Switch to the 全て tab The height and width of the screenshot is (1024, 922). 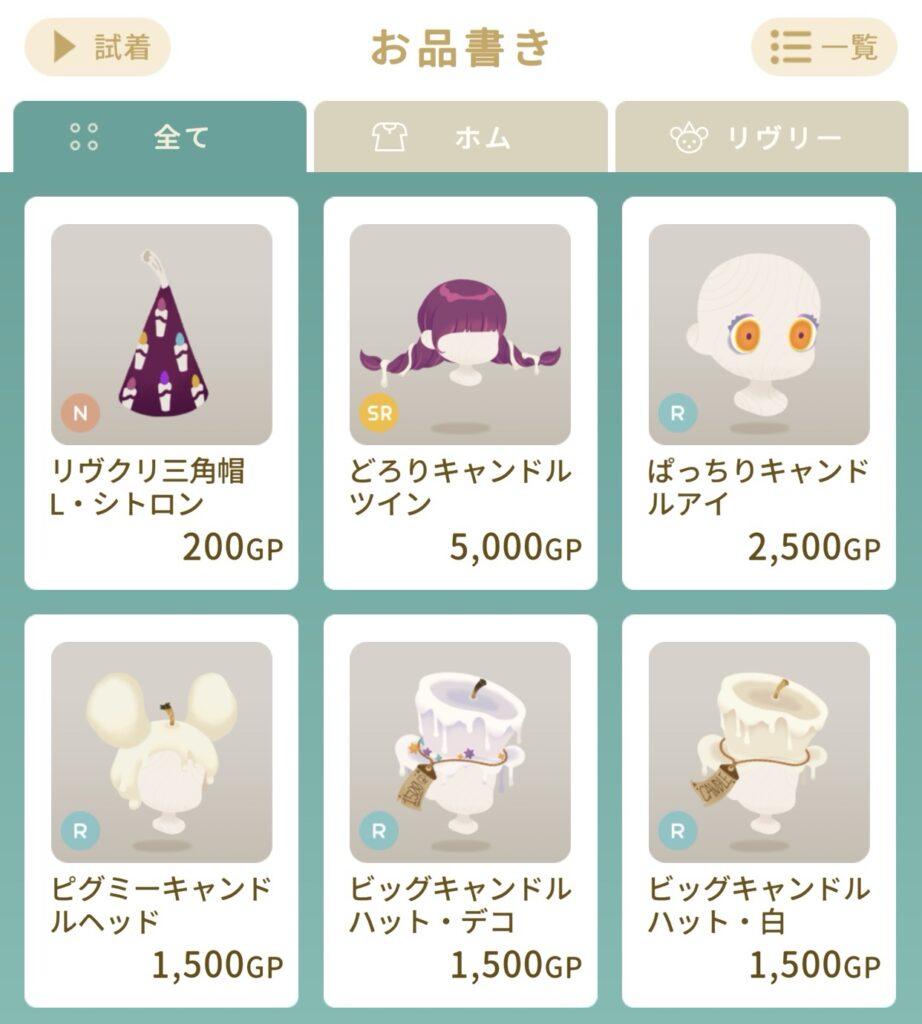pos(160,137)
